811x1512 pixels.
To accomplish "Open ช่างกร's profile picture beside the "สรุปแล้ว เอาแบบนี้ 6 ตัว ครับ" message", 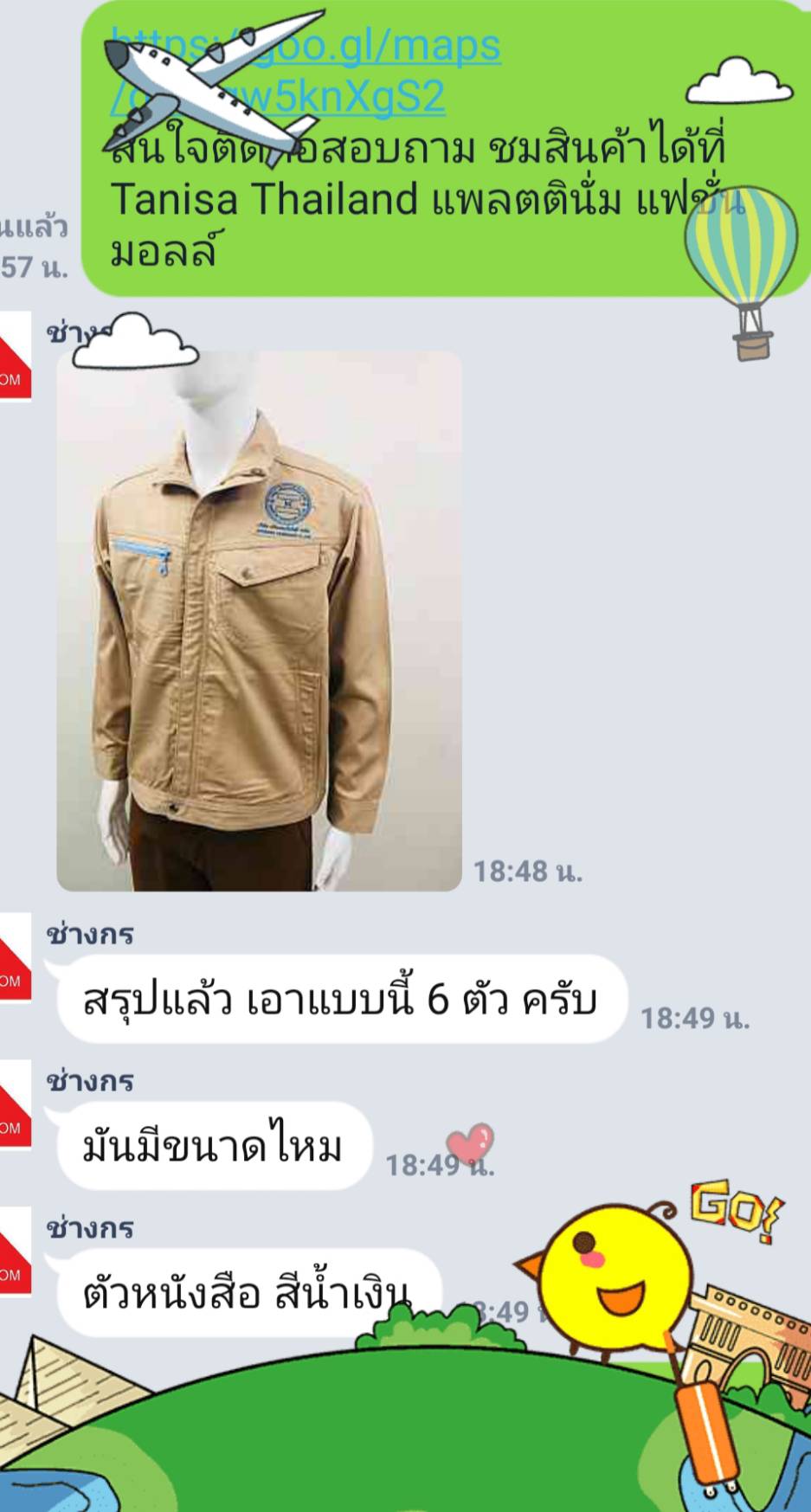I will (15, 959).
